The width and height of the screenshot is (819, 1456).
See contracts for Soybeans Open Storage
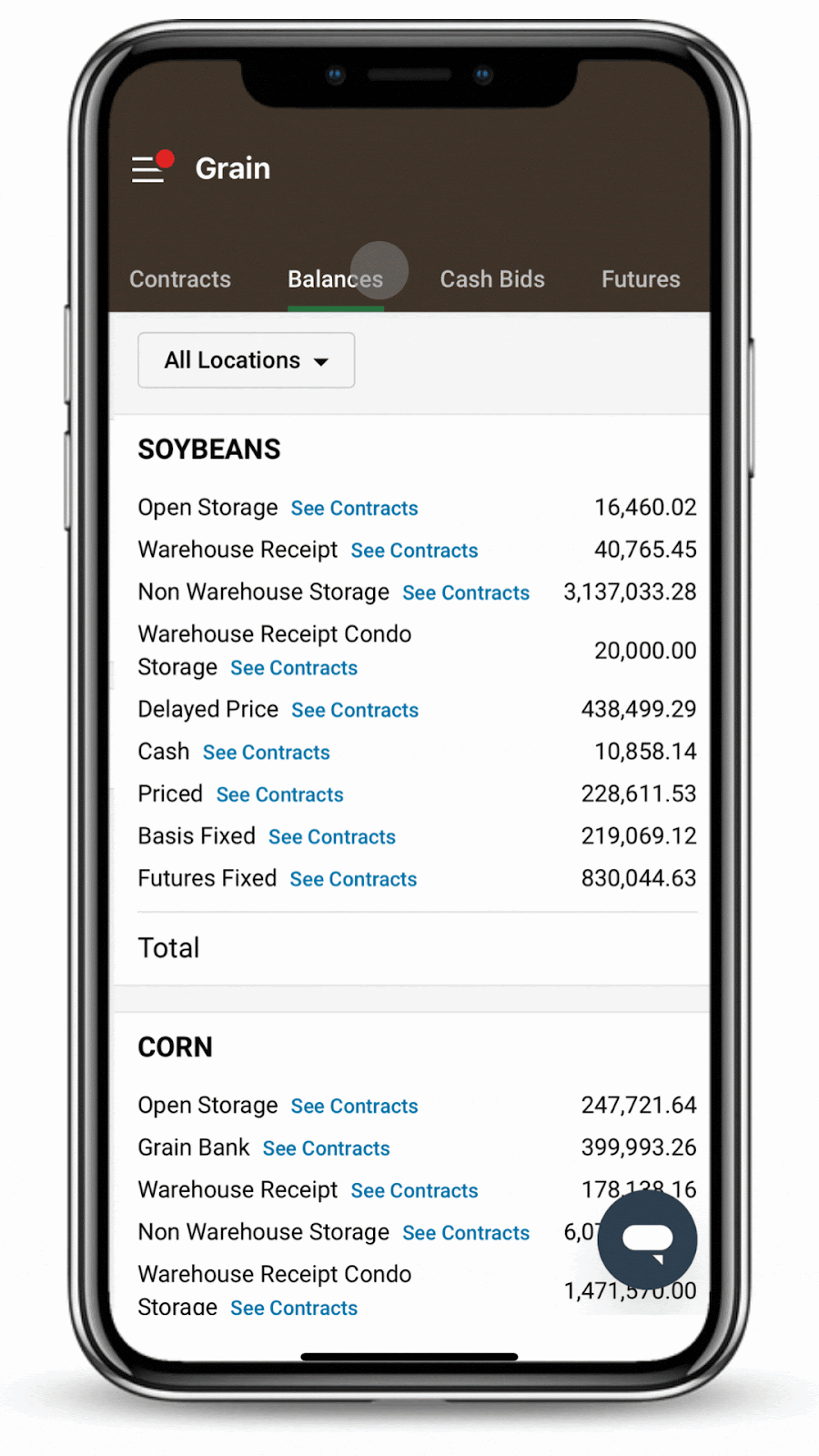tap(354, 509)
